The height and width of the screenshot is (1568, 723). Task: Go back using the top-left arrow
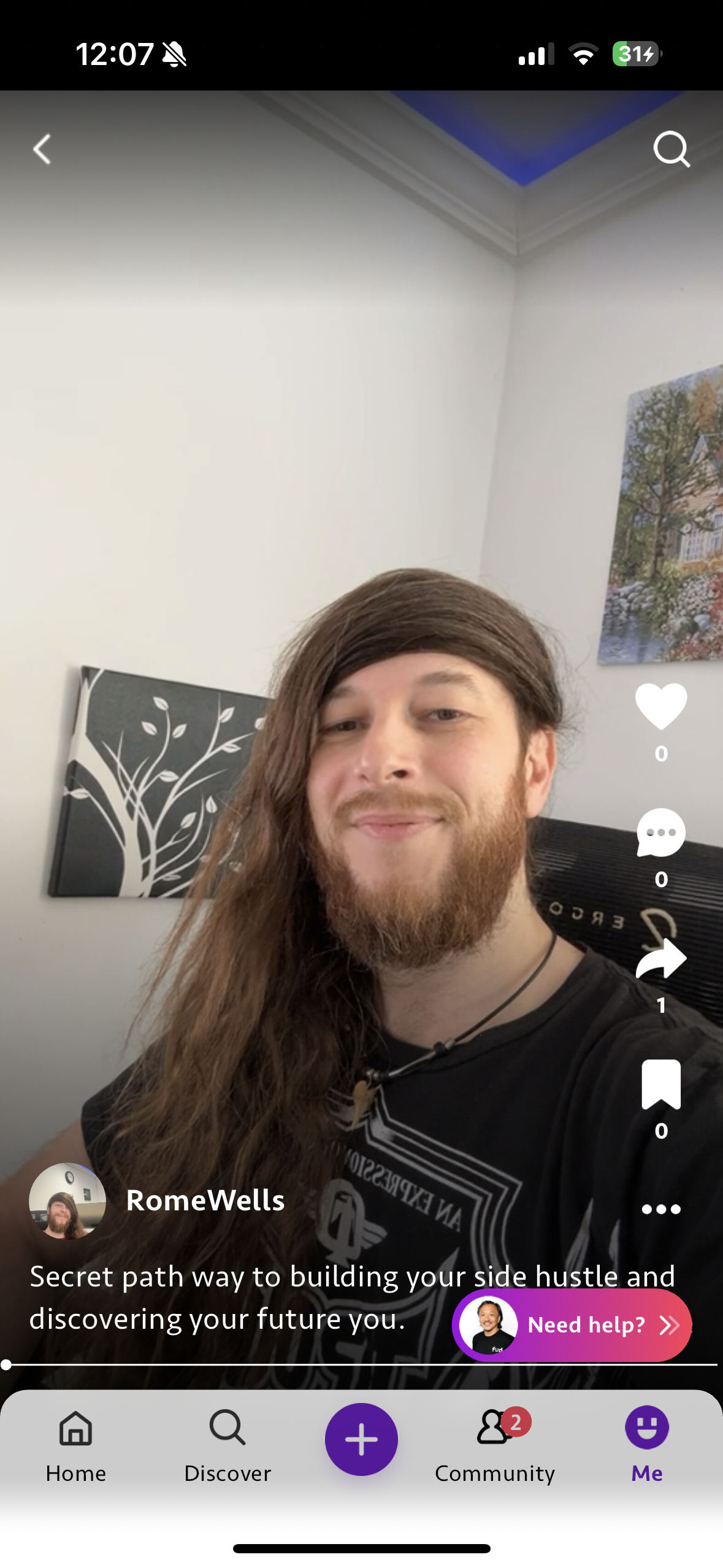pos(42,149)
